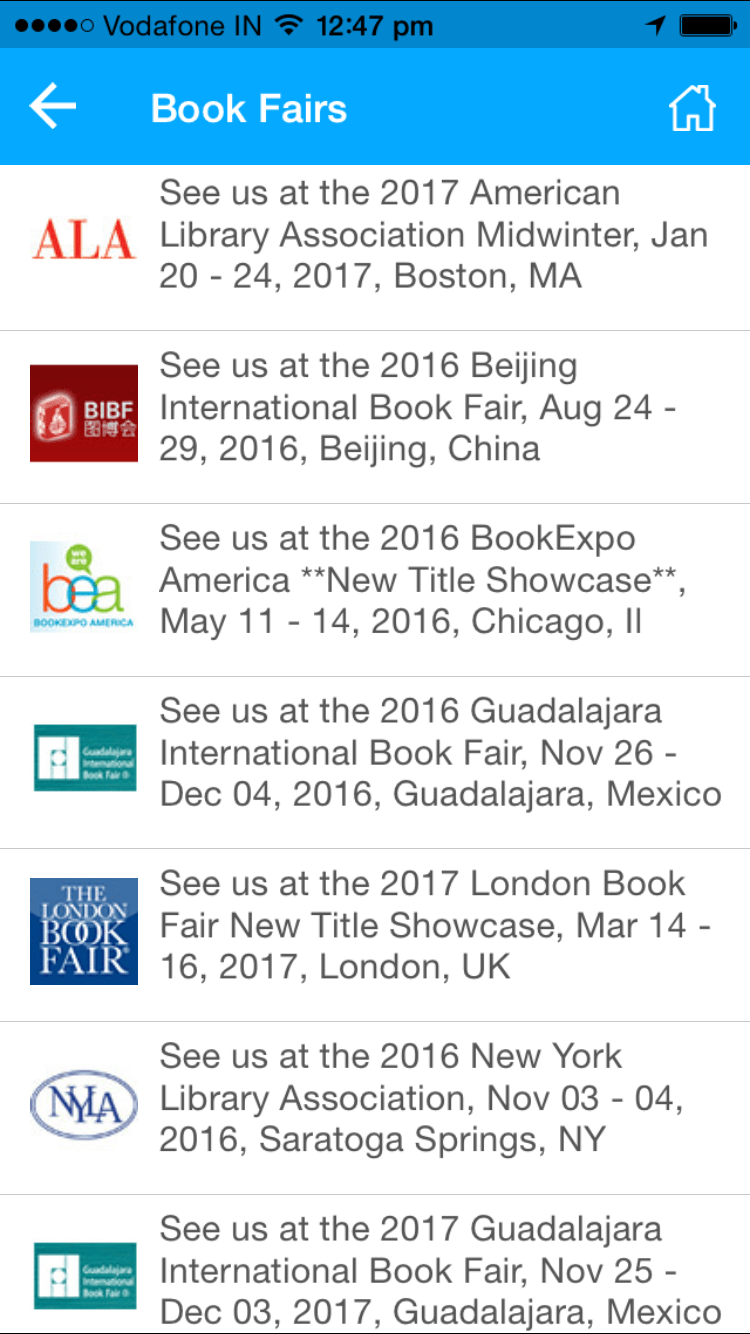Select the 2017 Guadalajara International Book Fair row
Image resolution: width=750 pixels, height=1334 pixels.
375,1265
